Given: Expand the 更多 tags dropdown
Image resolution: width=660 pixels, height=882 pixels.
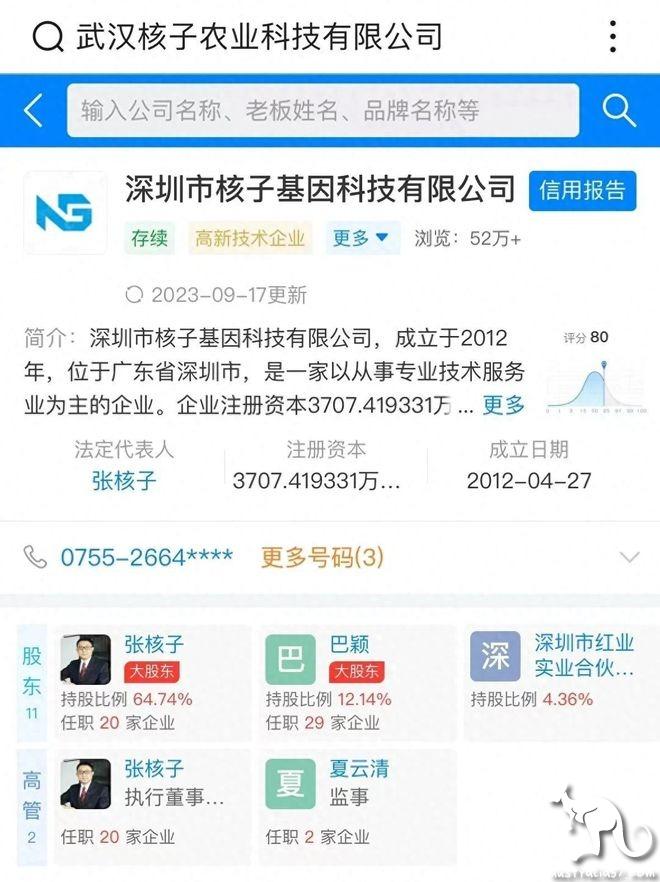Looking at the screenshot, I should 362,238.
